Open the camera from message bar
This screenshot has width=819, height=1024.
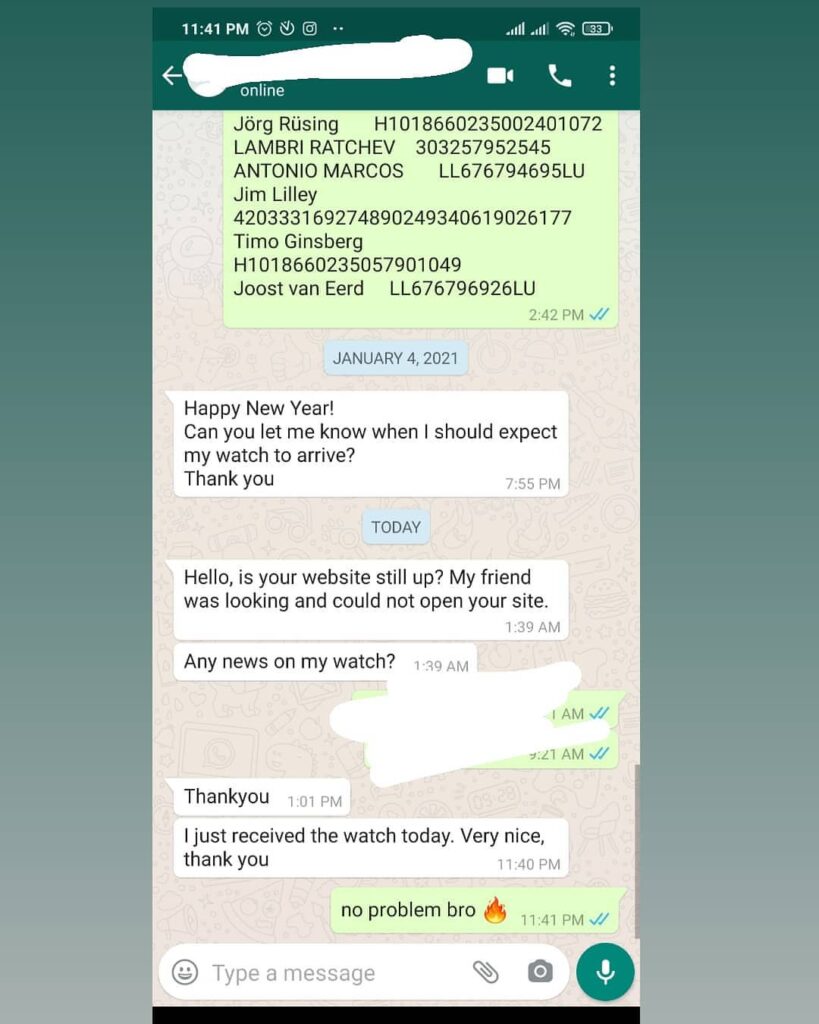point(540,972)
